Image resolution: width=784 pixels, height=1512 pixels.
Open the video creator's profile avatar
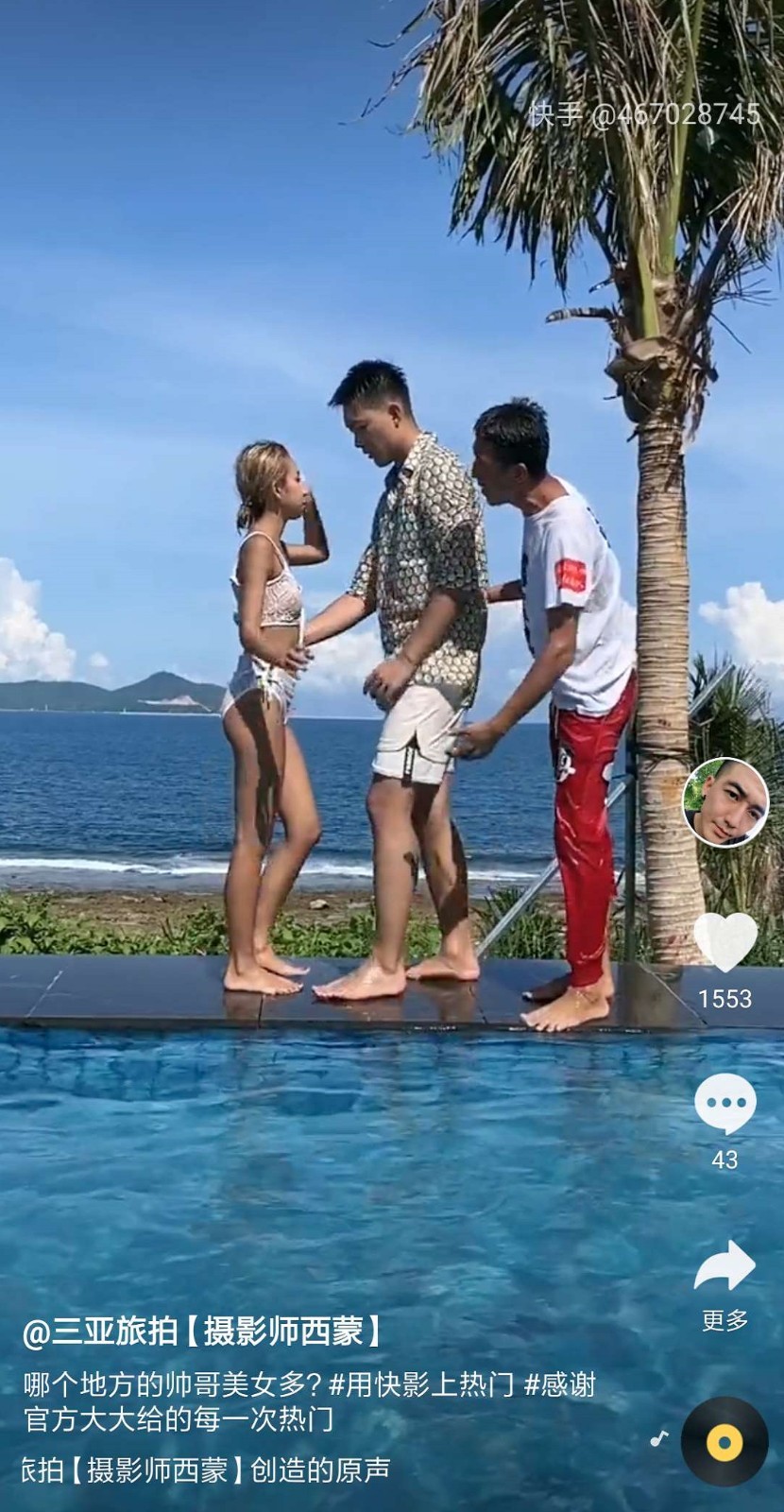[x=725, y=802]
